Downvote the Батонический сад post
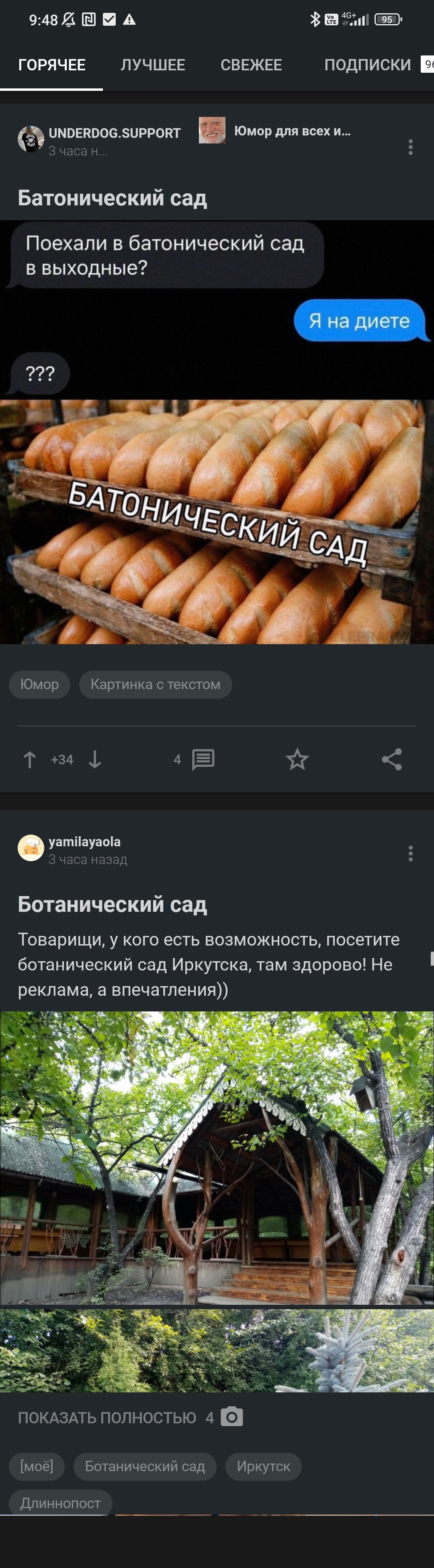Viewport: 434px width, 1568px height. [95, 759]
